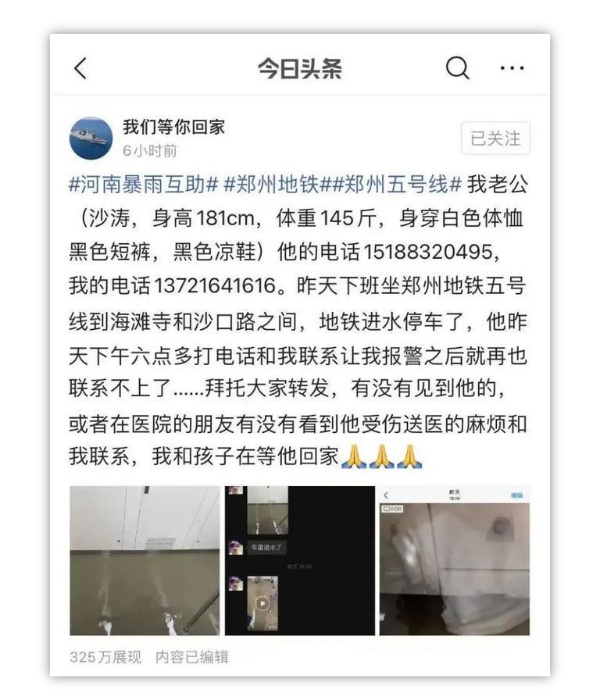Open the profile avatar of 我们等你回家

pyautogui.click(x=91, y=138)
